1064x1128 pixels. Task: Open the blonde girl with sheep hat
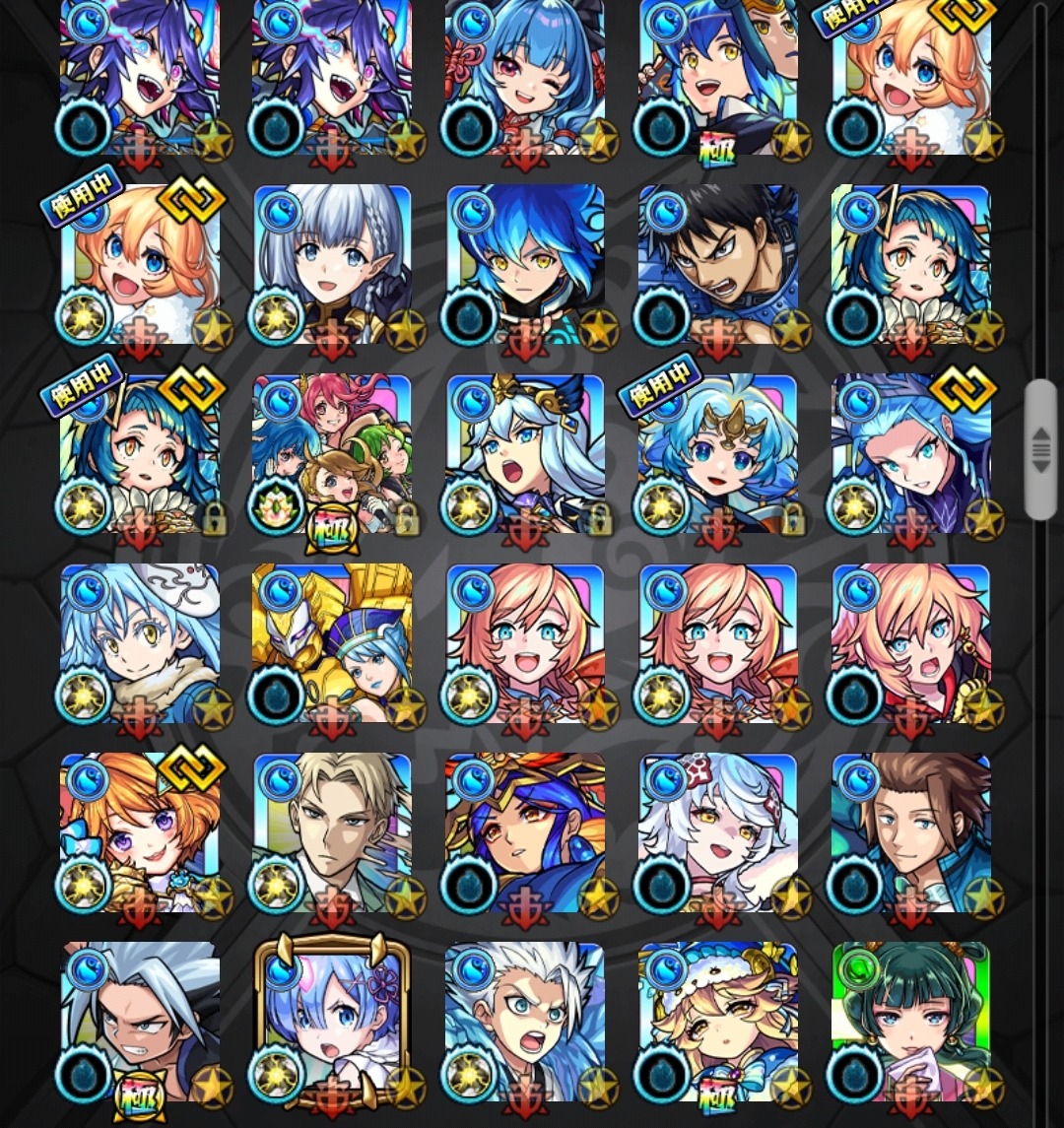click(718, 1023)
